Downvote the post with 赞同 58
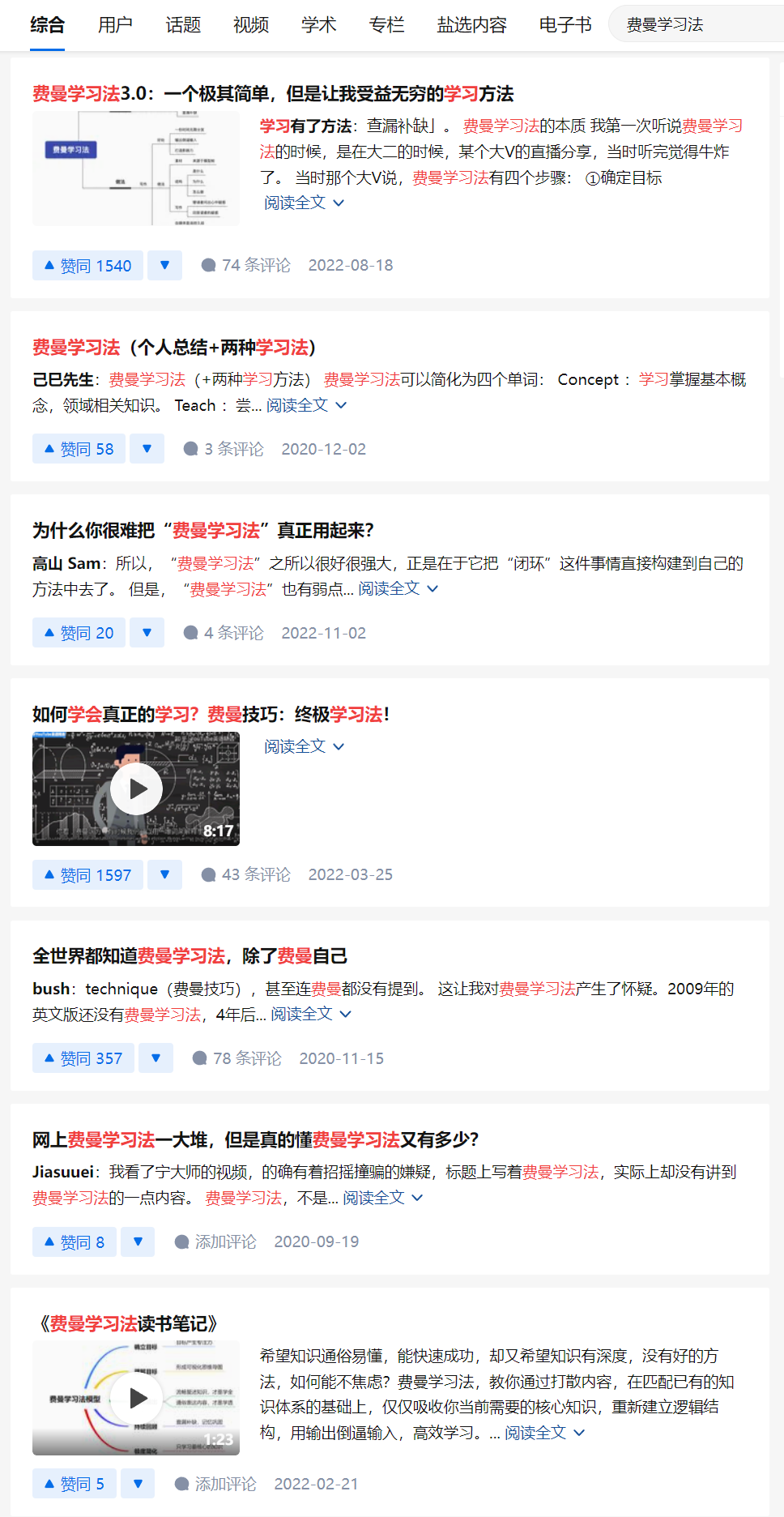784x1517 pixels. 147,449
